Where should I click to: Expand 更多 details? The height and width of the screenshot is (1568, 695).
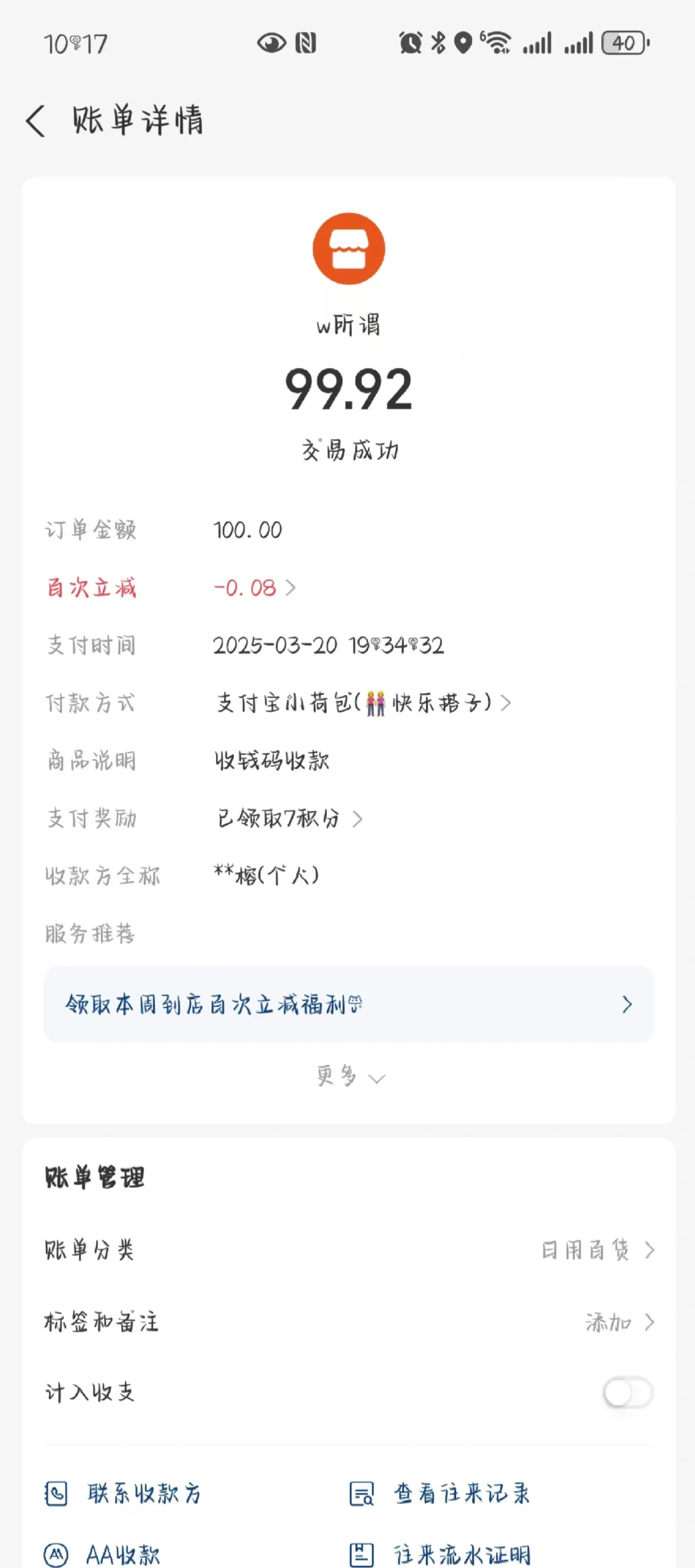pyautogui.click(x=349, y=1076)
